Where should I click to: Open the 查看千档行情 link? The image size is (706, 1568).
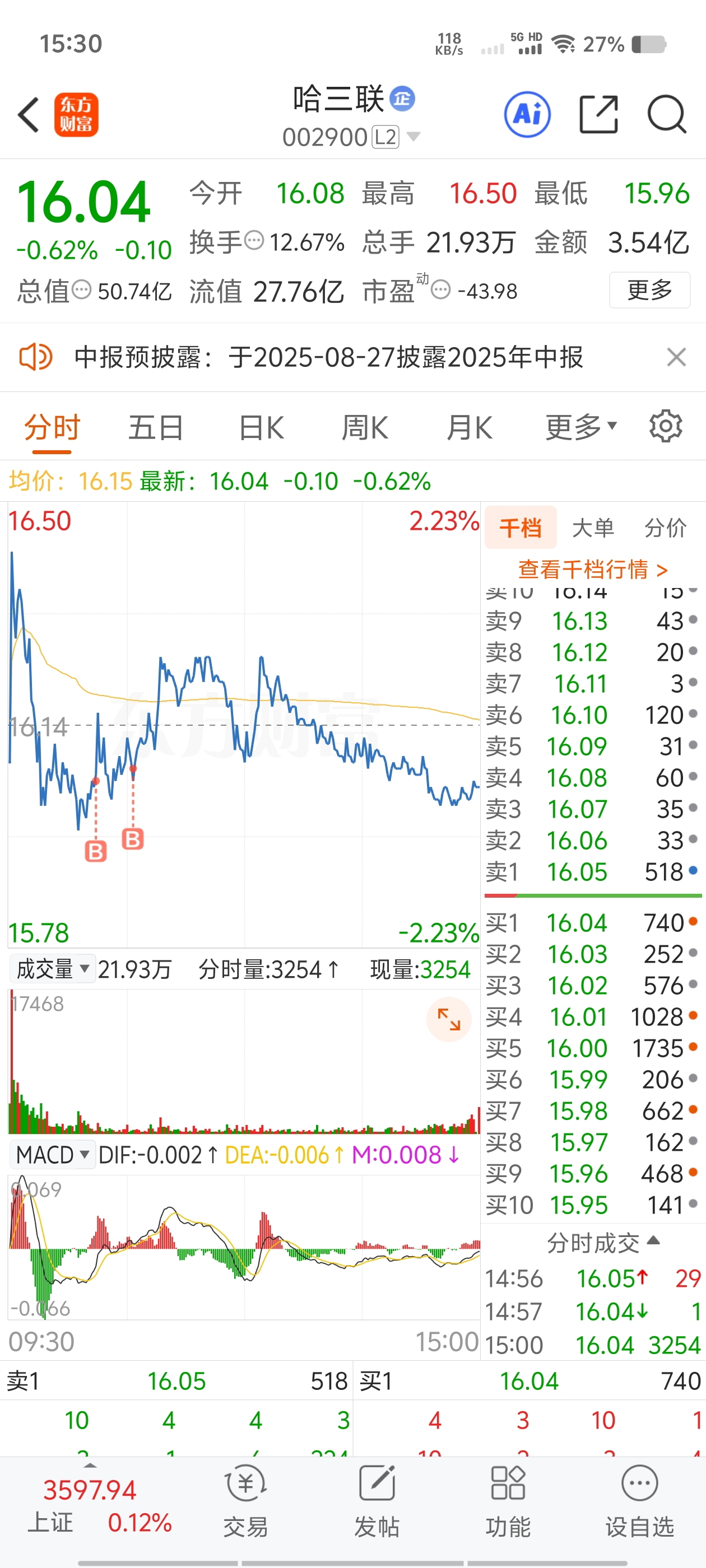pos(593,570)
